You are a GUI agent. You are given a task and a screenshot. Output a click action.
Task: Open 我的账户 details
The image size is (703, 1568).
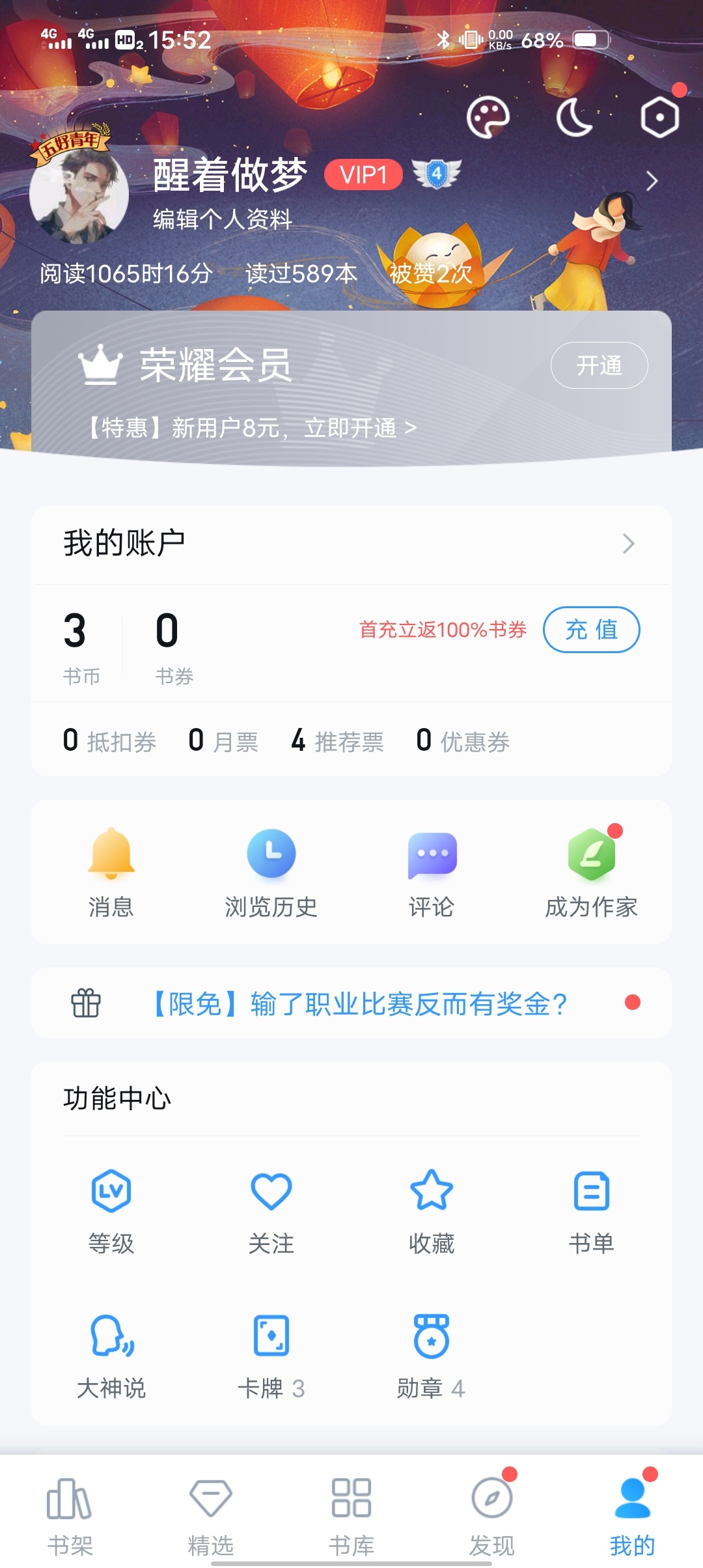click(351, 544)
